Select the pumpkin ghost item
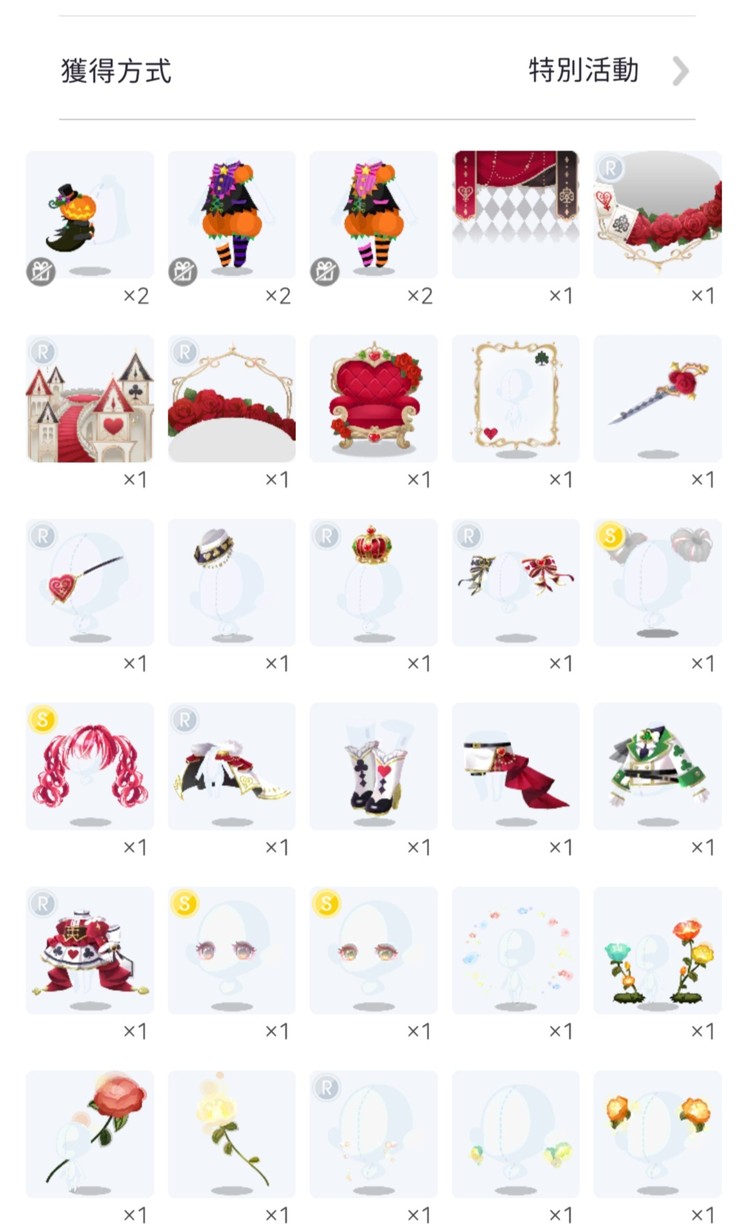 tap(90, 215)
